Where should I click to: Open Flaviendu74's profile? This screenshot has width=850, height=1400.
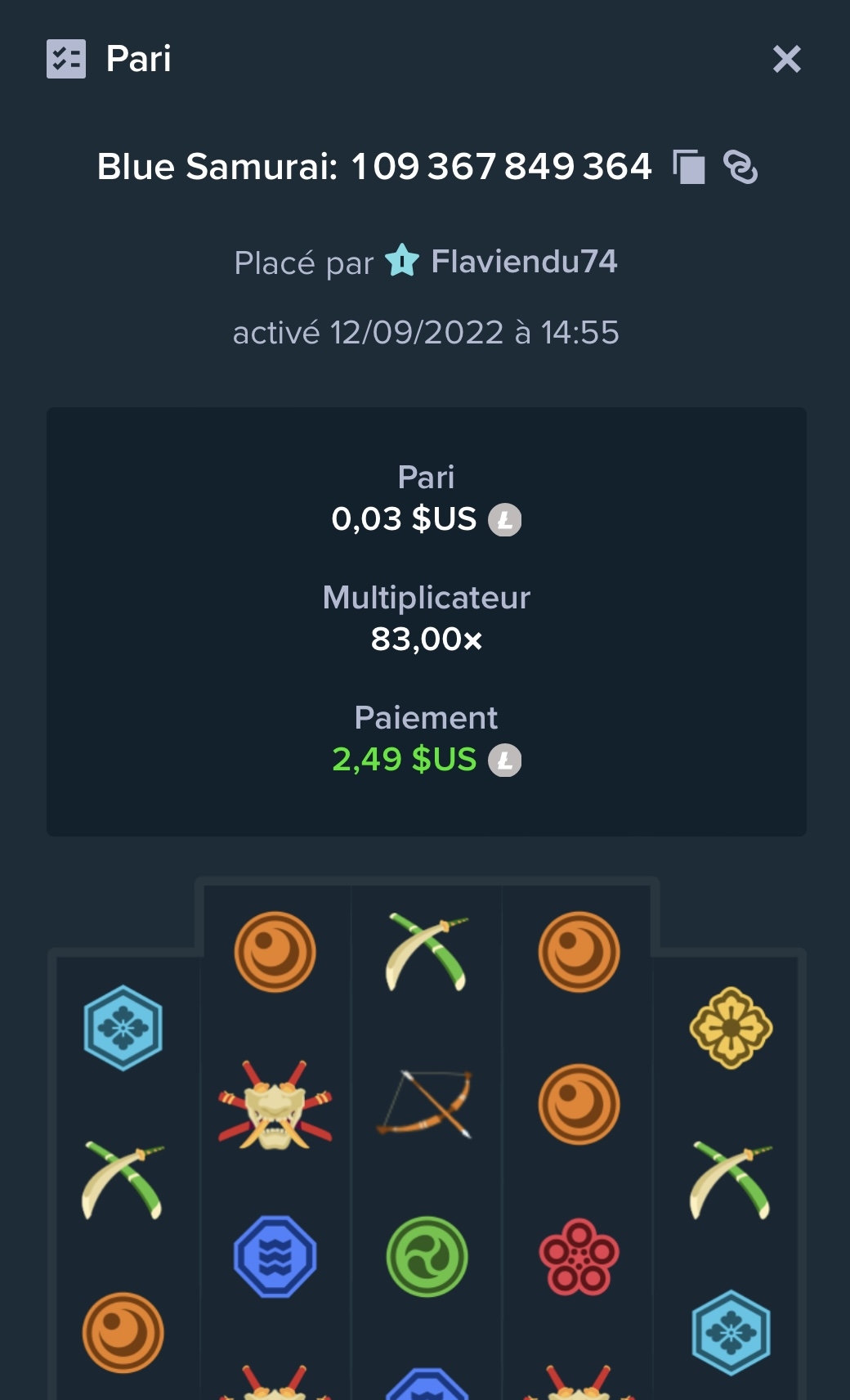(524, 262)
